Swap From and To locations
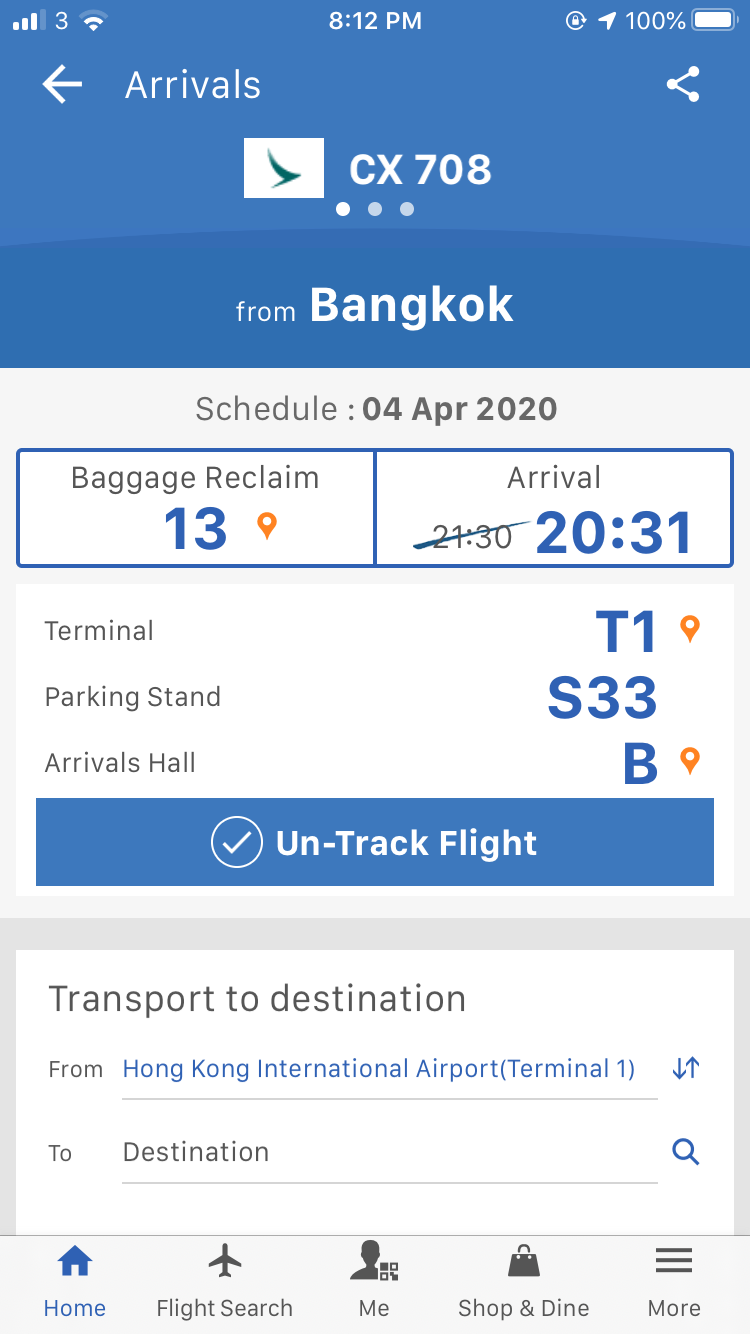This screenshot has height=1334, width=750. point(686,1068)
